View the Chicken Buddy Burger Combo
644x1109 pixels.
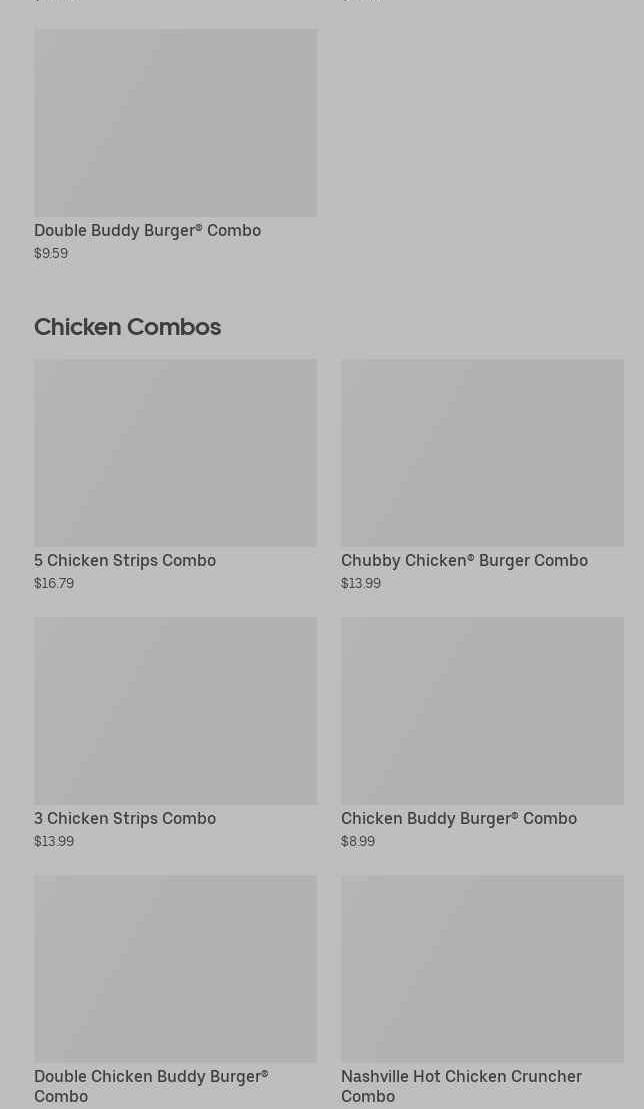pos(482,732)
